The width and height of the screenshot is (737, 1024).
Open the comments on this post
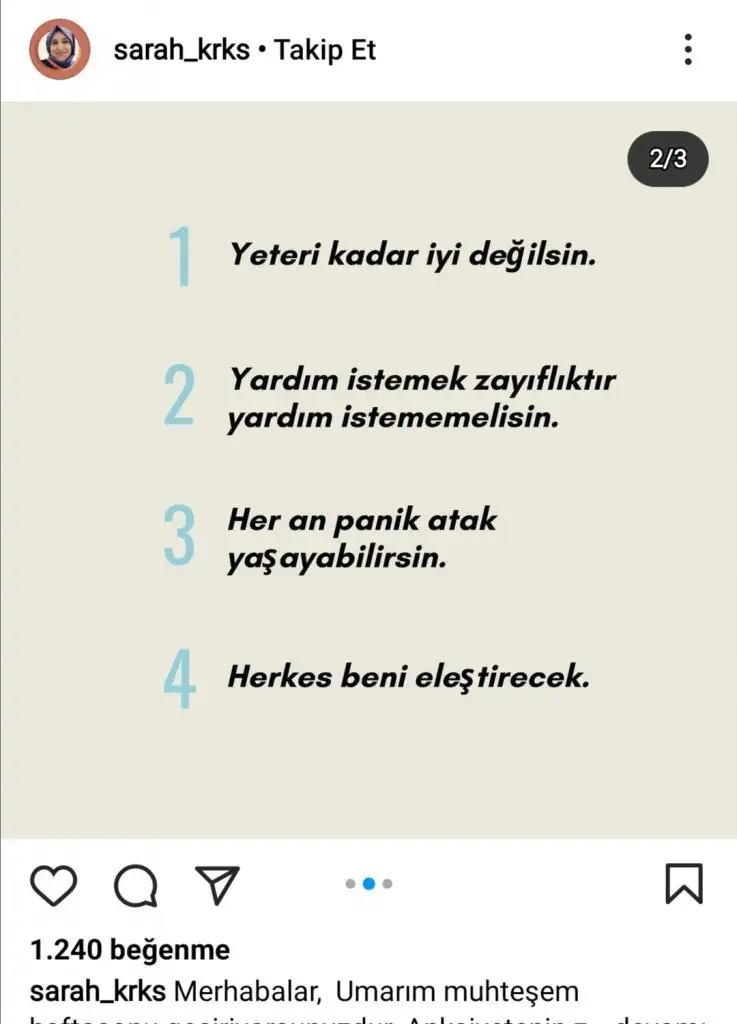(135, 884)
